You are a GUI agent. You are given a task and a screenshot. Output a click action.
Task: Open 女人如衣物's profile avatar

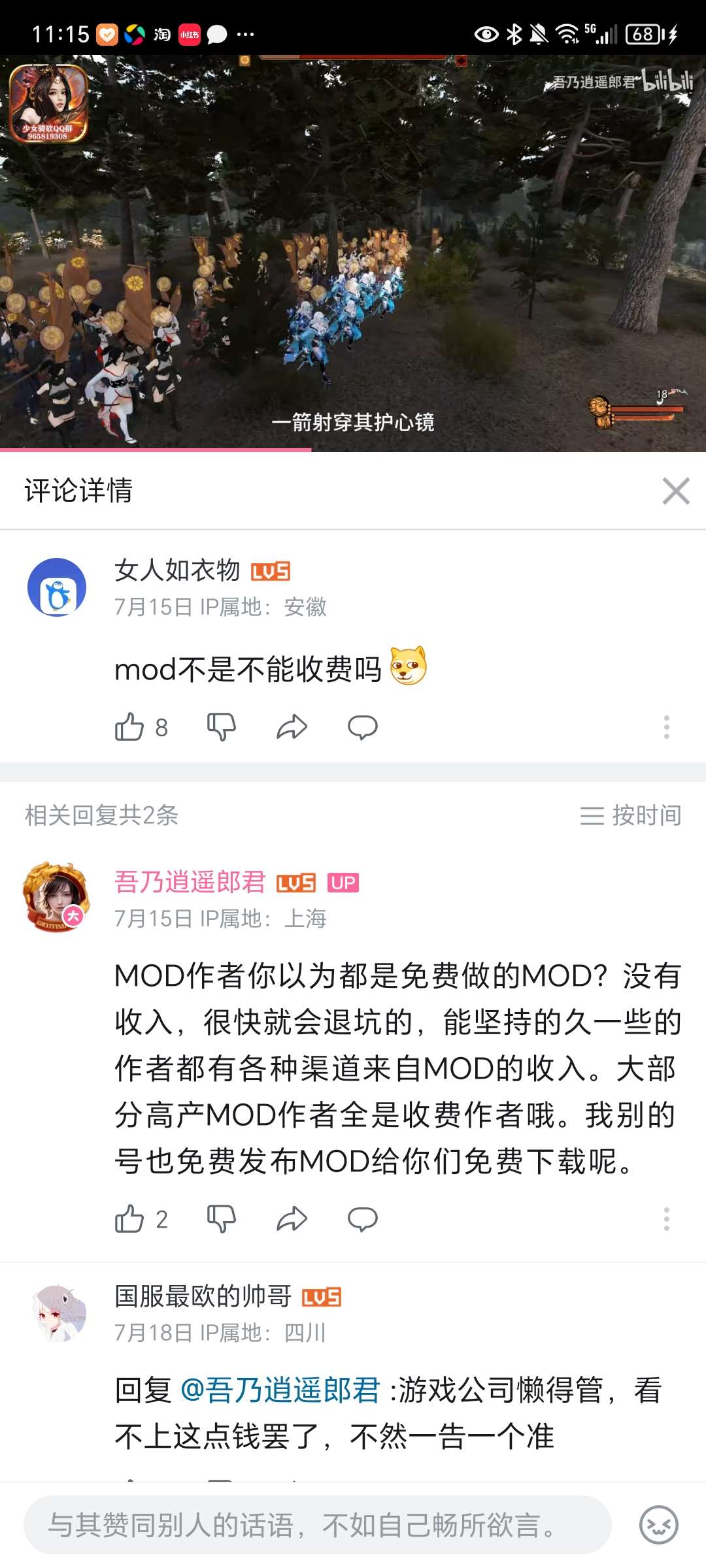(57, 587)
